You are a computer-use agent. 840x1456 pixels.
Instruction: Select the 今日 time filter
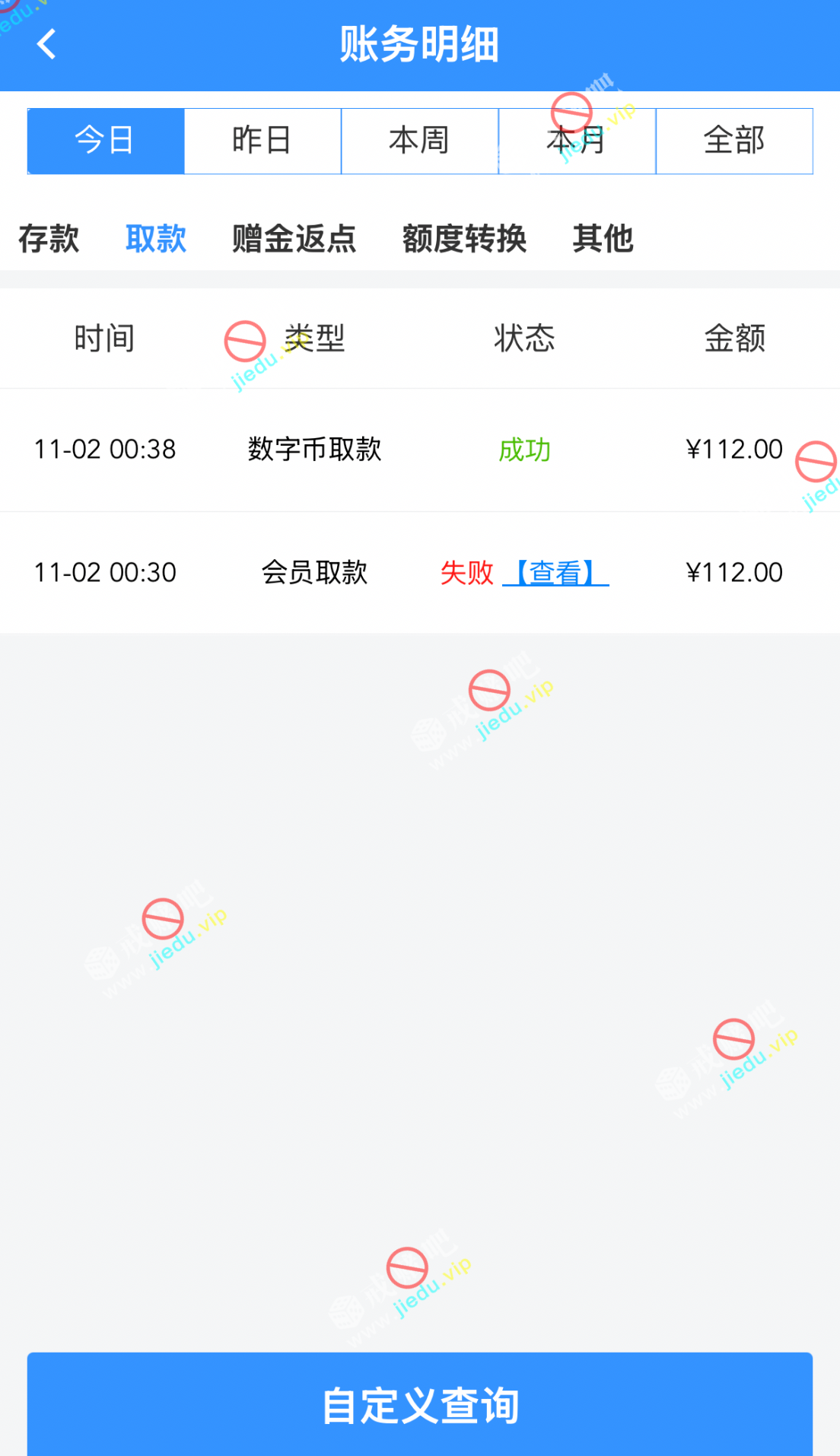(x=106, y=141)
